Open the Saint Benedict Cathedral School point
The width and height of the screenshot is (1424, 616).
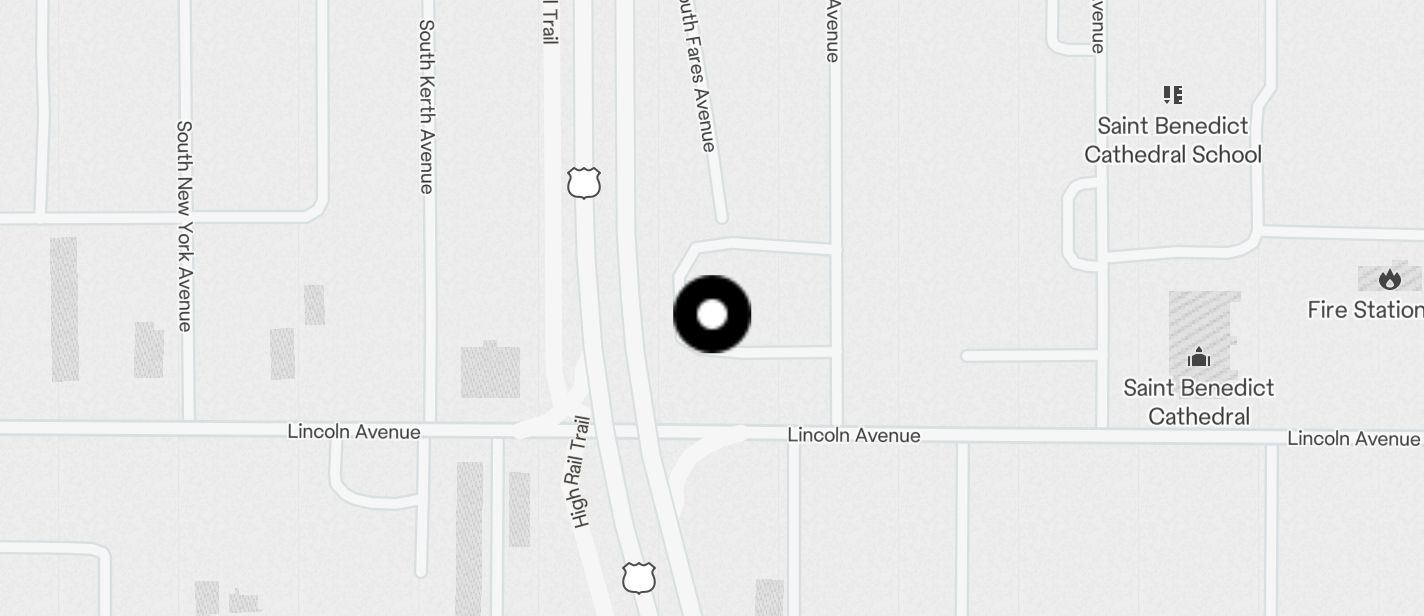coord(1173,96)
